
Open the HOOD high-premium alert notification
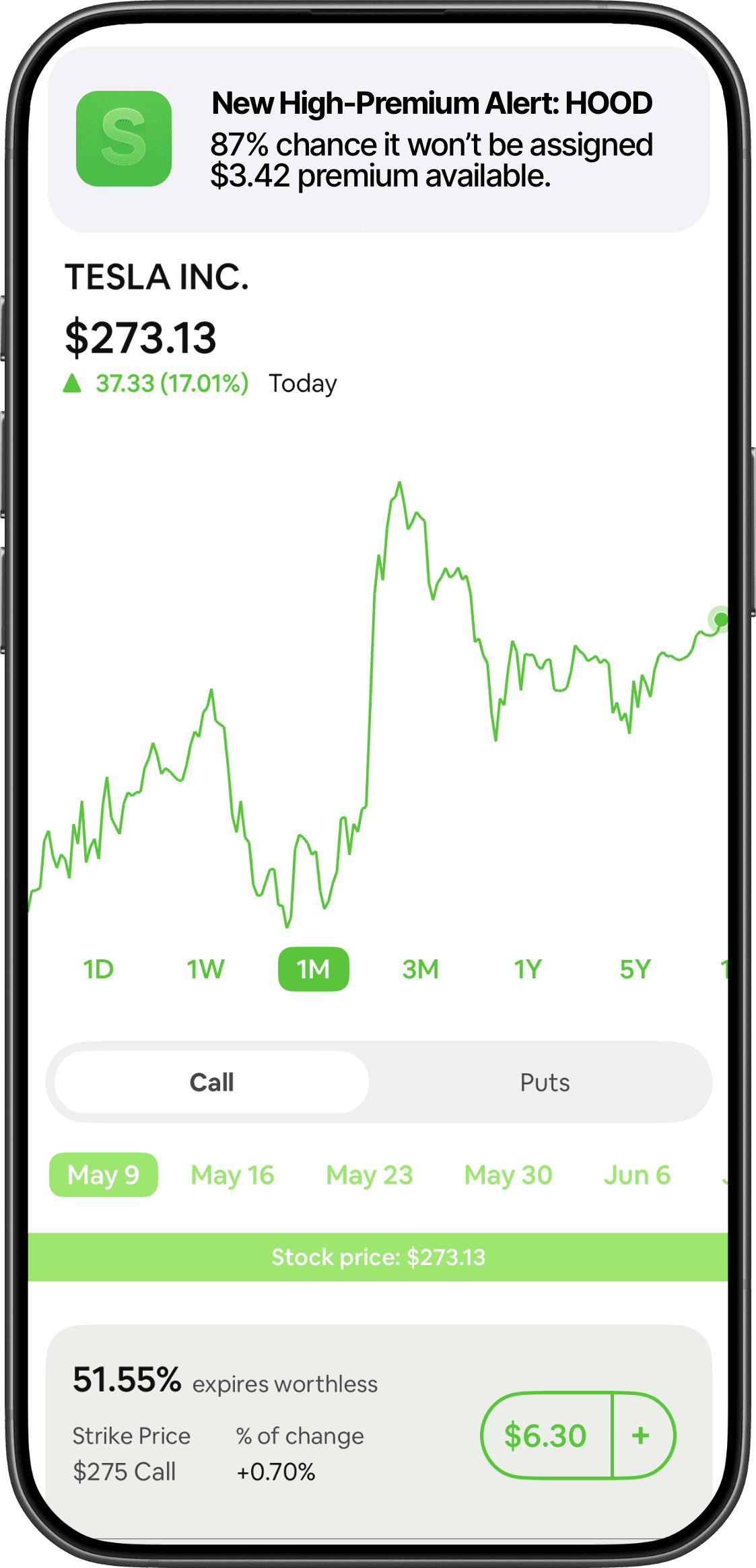(x=378, y=139)
